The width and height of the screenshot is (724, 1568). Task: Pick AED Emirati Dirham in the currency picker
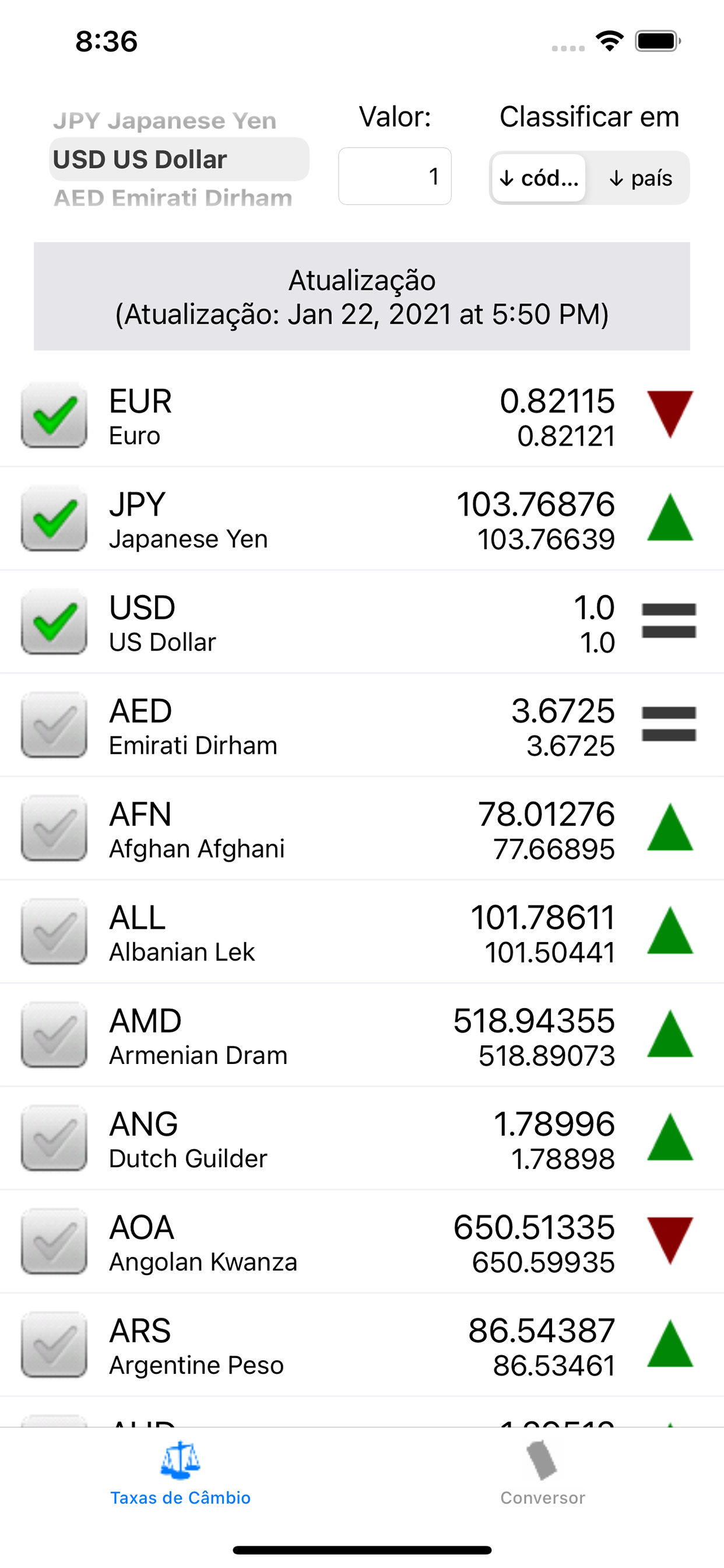[x=173, y=198]
